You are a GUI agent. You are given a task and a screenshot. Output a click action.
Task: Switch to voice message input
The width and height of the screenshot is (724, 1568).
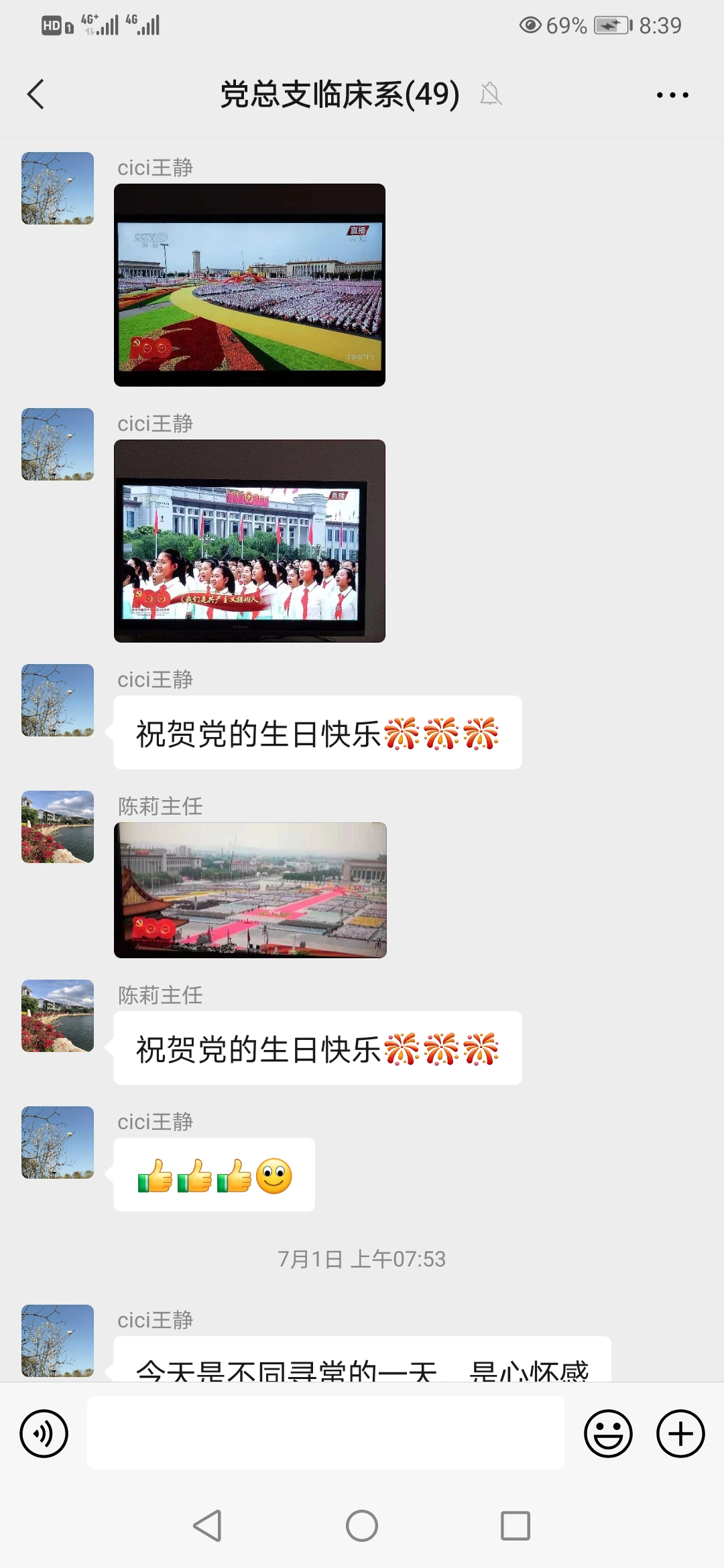tap(44, 1433)
